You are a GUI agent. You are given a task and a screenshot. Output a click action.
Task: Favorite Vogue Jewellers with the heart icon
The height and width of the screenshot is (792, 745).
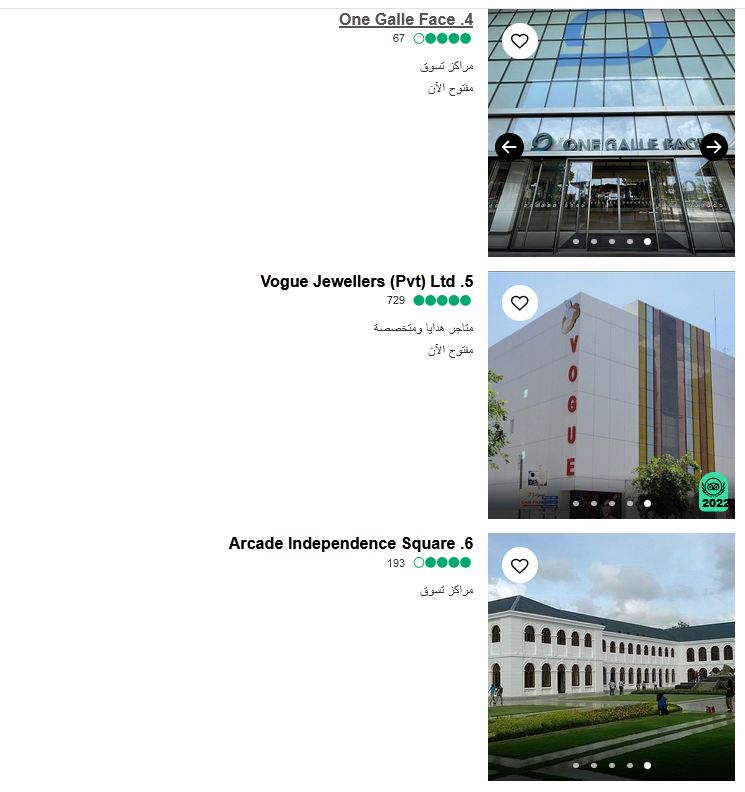519,303
